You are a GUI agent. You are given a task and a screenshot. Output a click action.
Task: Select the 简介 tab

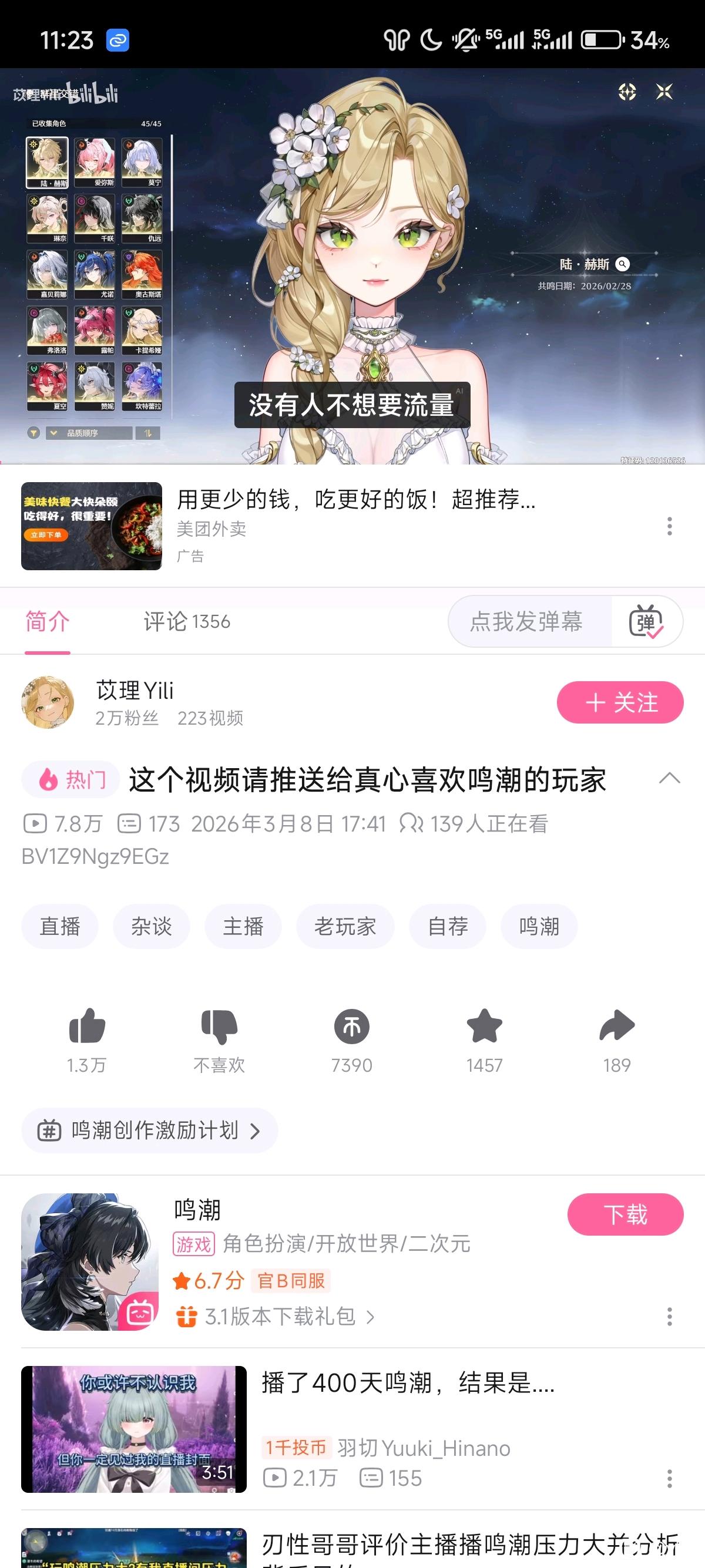pyautogui.click(x=48, y=621)
